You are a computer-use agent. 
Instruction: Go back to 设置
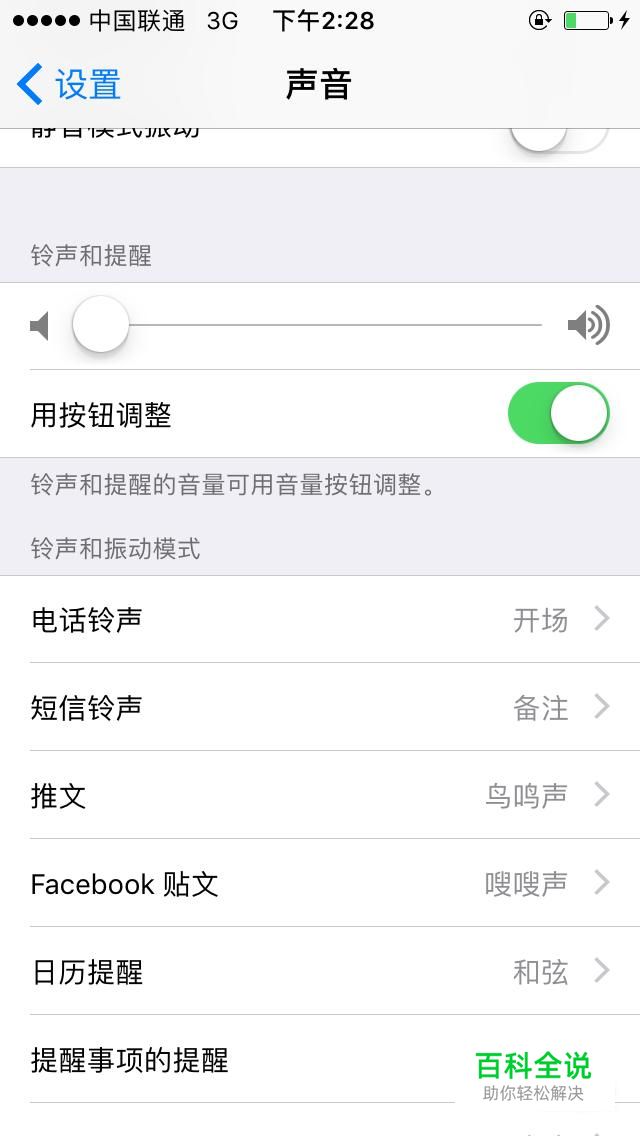pyautogui.click(x=68, y=84)
